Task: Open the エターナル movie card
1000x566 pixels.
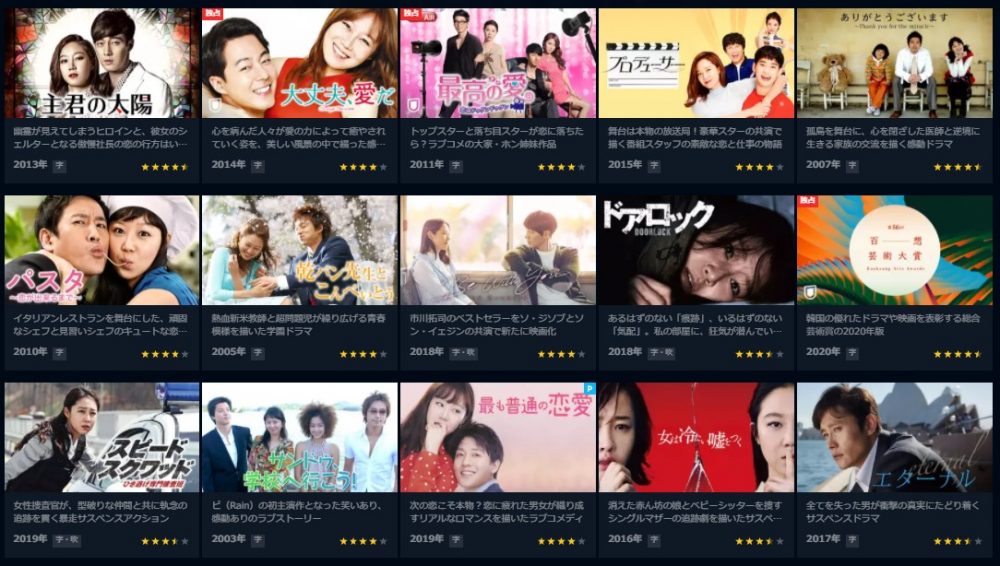Action: click(x=894, y=437)
